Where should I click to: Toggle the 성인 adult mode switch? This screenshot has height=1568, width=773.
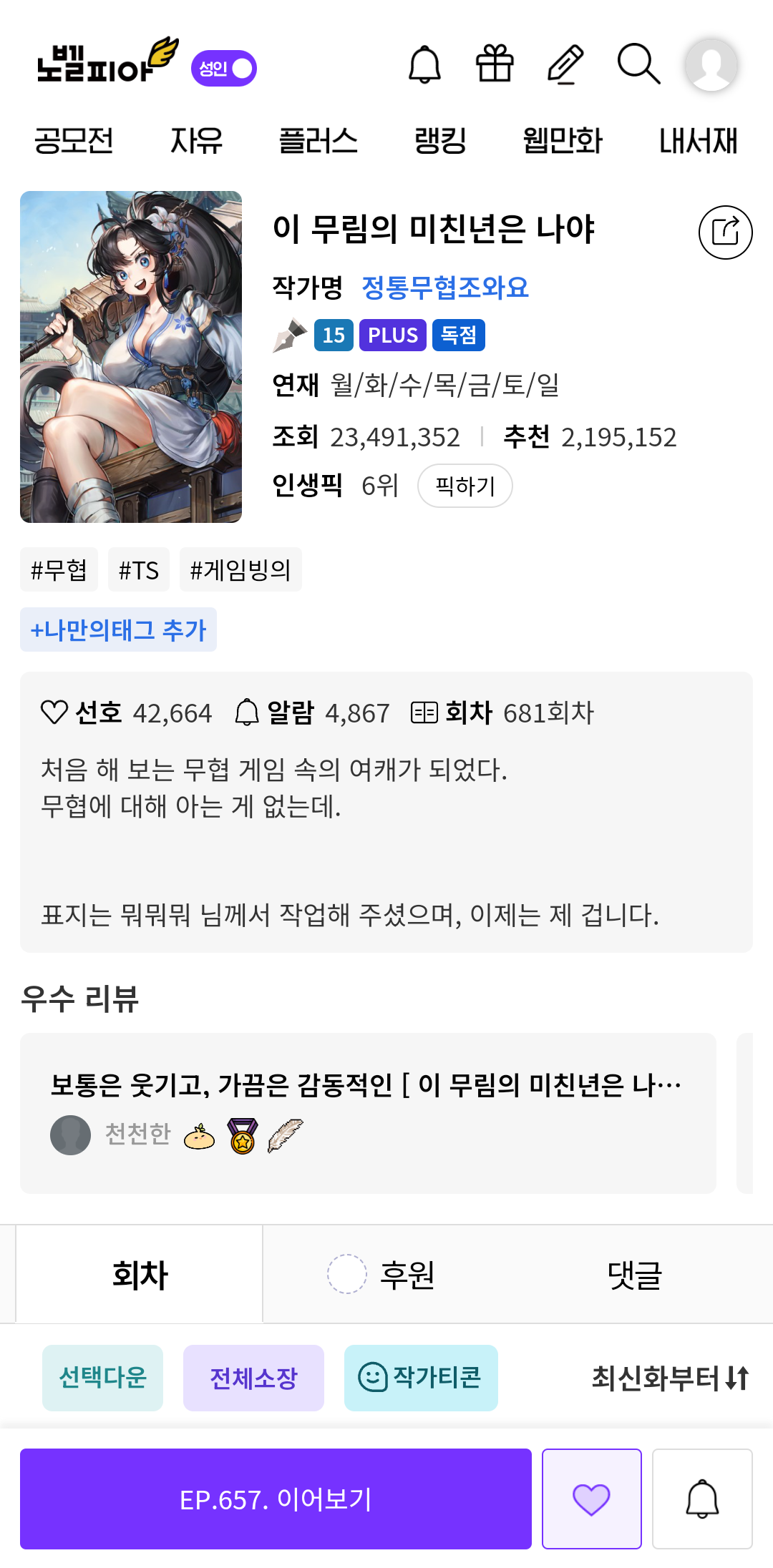point(224,68)
